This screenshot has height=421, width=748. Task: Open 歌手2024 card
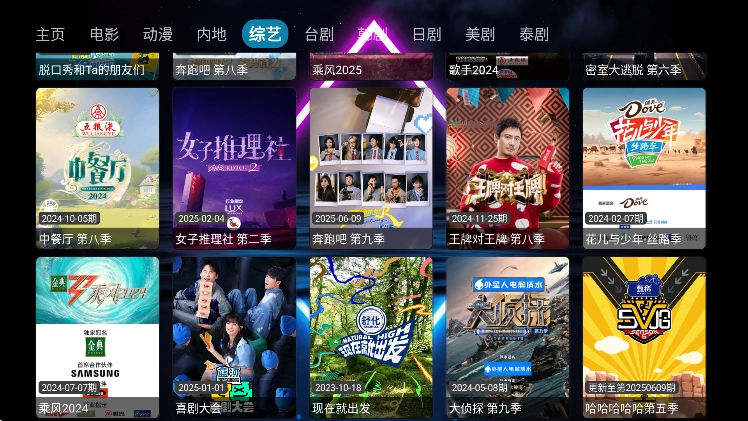[507, 66]
